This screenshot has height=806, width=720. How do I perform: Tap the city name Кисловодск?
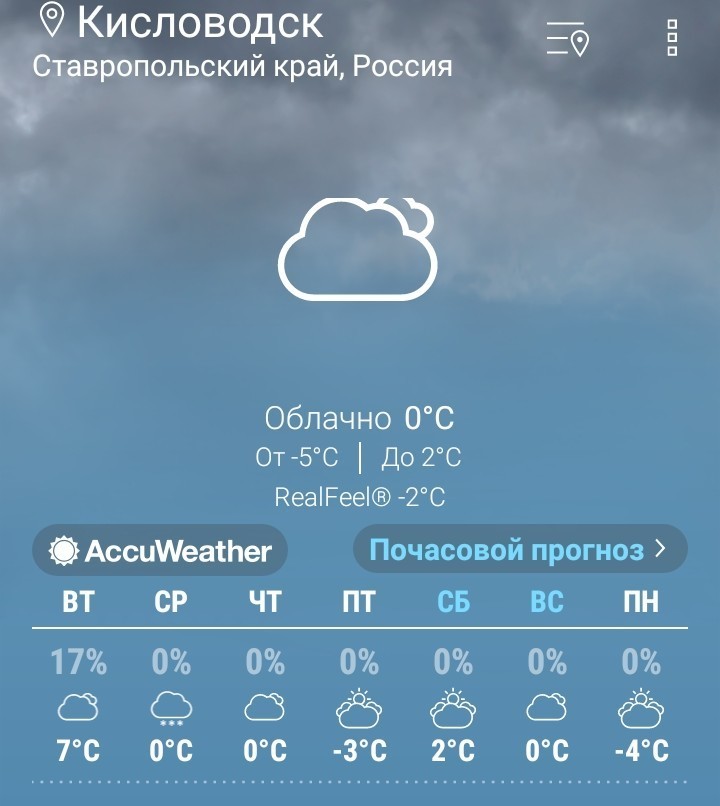click(200, 22)
